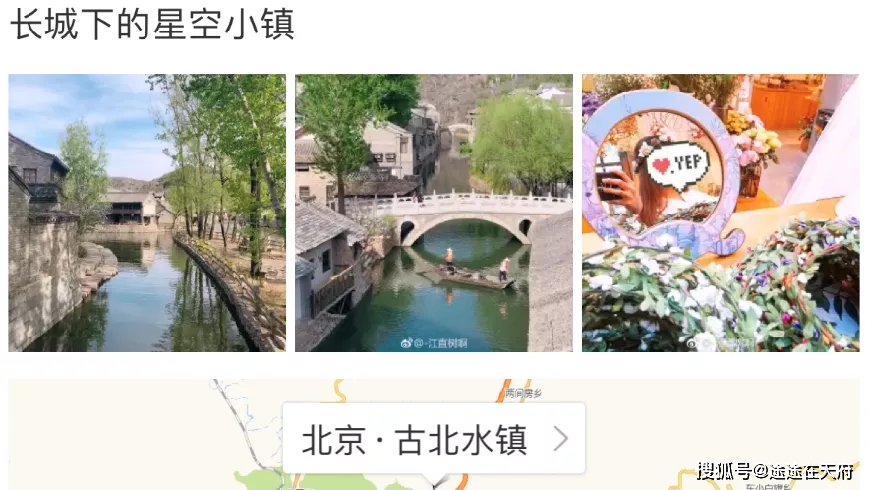872x490 pixels.
Task: Open the 北京·古北水镇 location card
Action: click(433, 439)
